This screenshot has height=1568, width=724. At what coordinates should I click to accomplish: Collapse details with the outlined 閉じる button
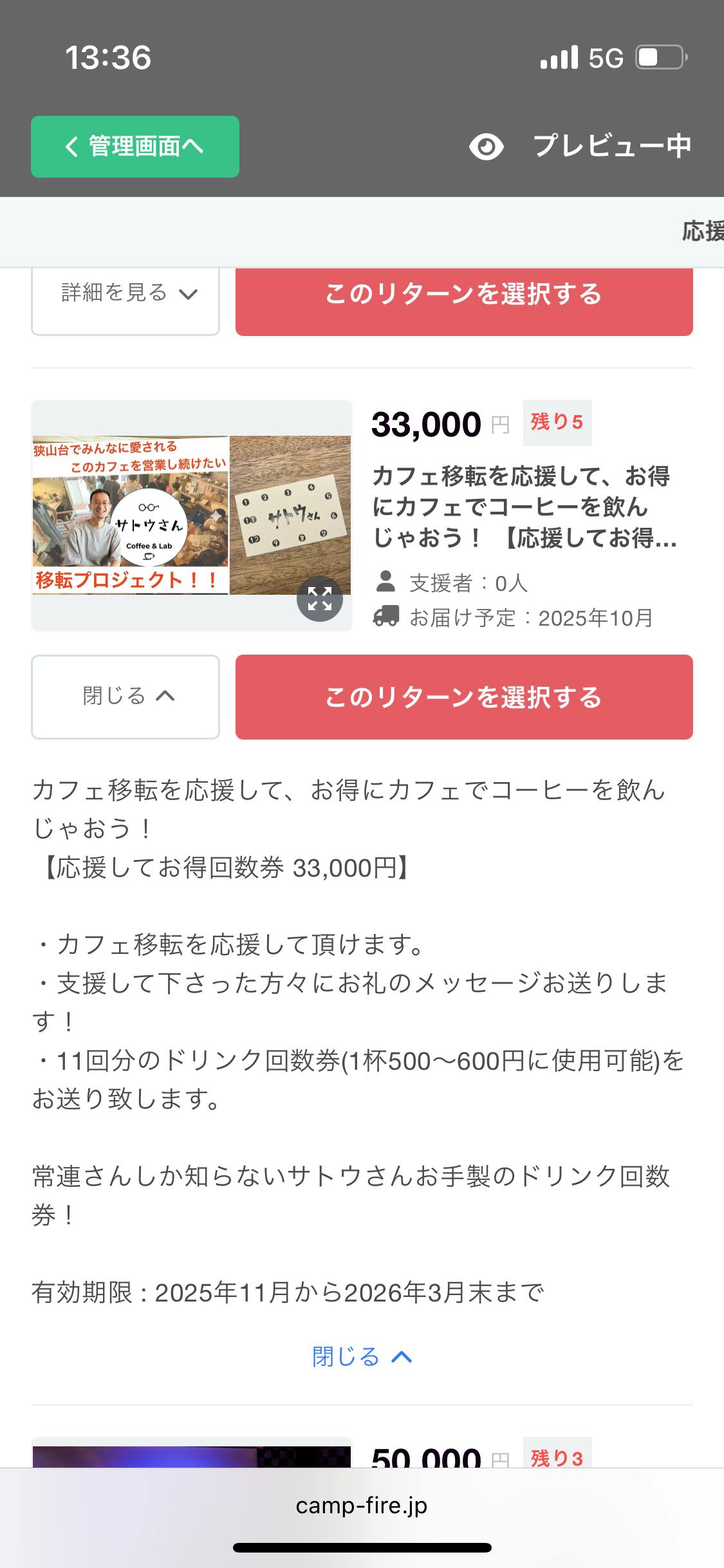(x=125, y=696)
